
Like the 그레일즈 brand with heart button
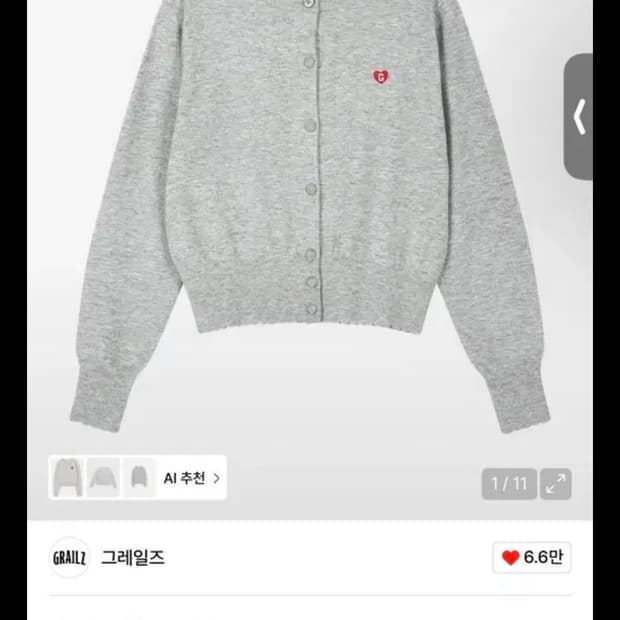(x=531, y=558)
